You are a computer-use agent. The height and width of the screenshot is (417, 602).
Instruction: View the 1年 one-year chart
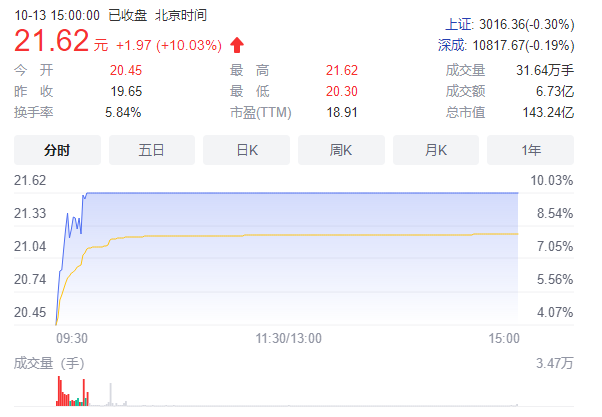coord(530,150)
